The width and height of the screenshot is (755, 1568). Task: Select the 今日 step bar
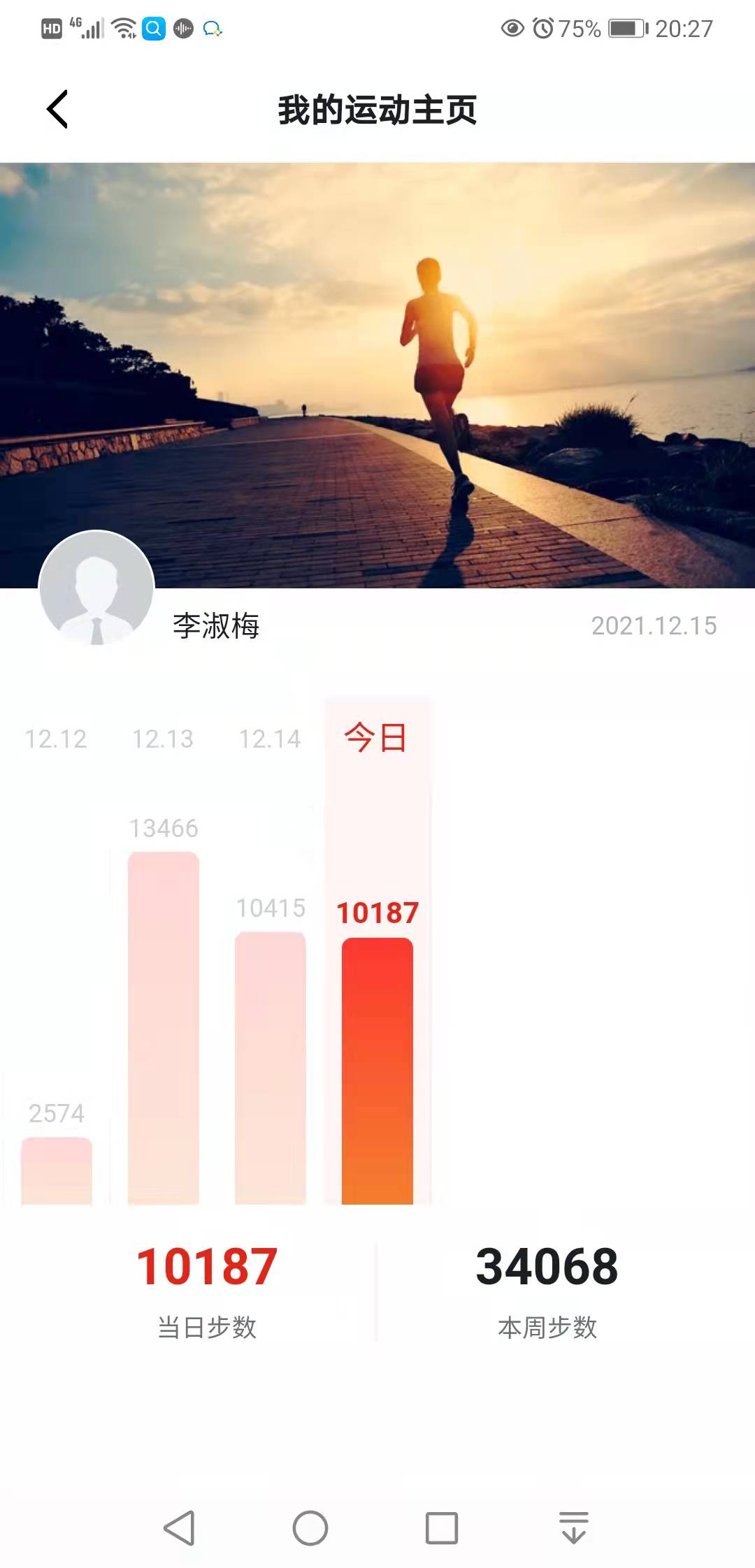pos(377,1070)
